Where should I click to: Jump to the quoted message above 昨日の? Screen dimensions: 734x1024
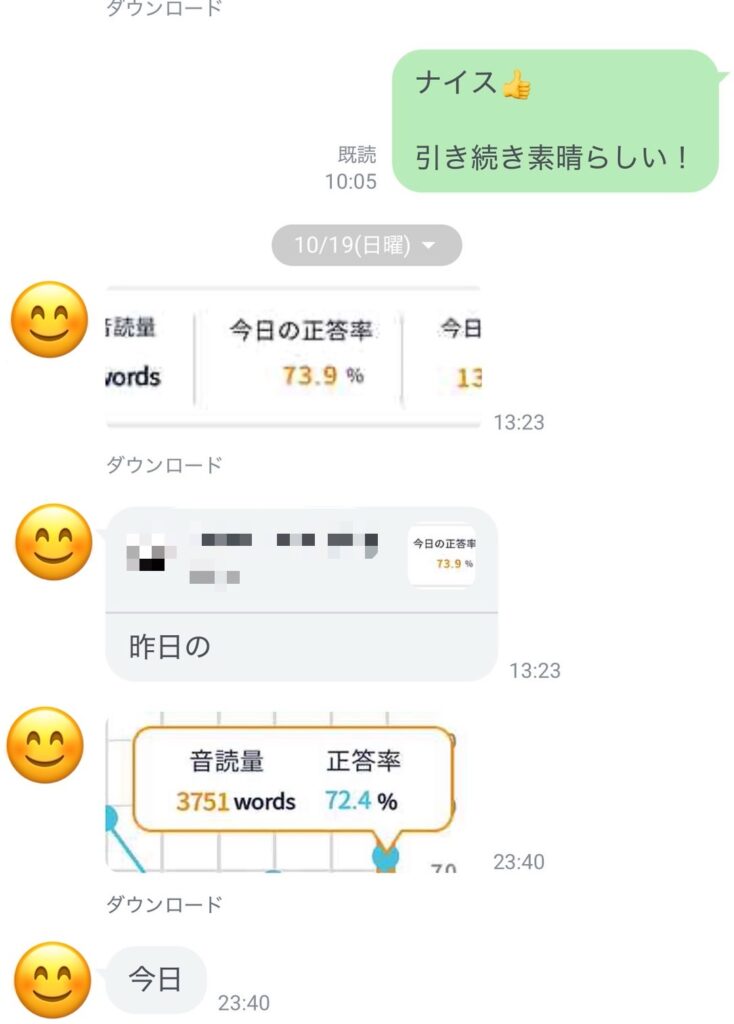300,558
